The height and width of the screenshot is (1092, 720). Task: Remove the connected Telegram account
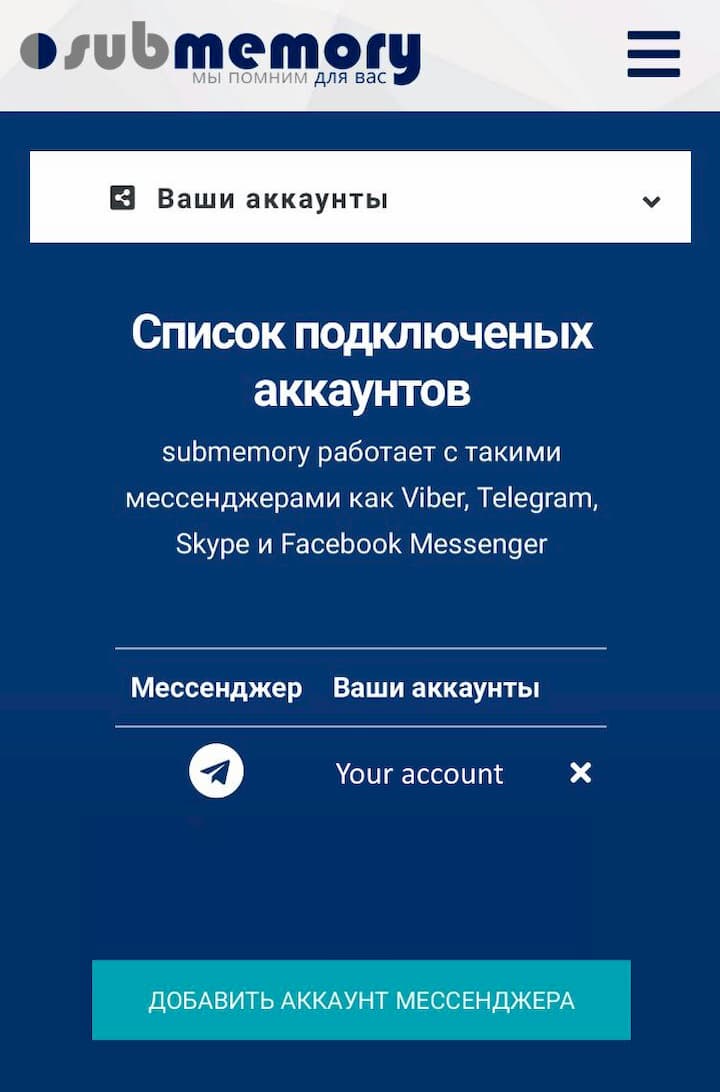580,773
